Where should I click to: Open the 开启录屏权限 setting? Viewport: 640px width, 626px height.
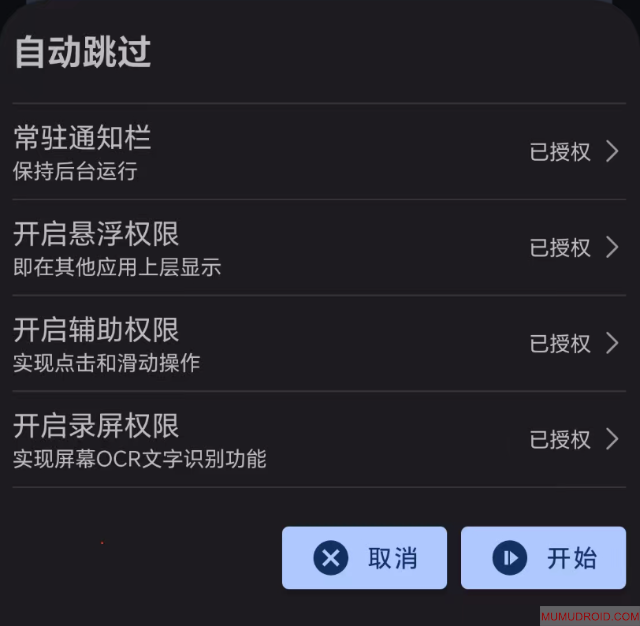point(318,440)
